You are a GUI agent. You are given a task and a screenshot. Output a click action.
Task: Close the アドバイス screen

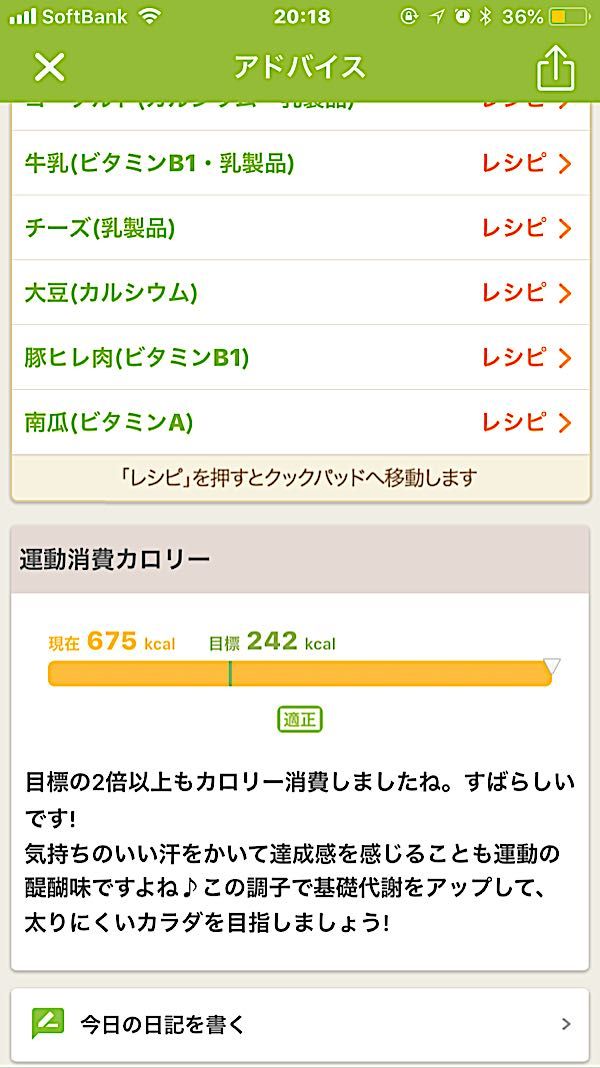(49, 67)
